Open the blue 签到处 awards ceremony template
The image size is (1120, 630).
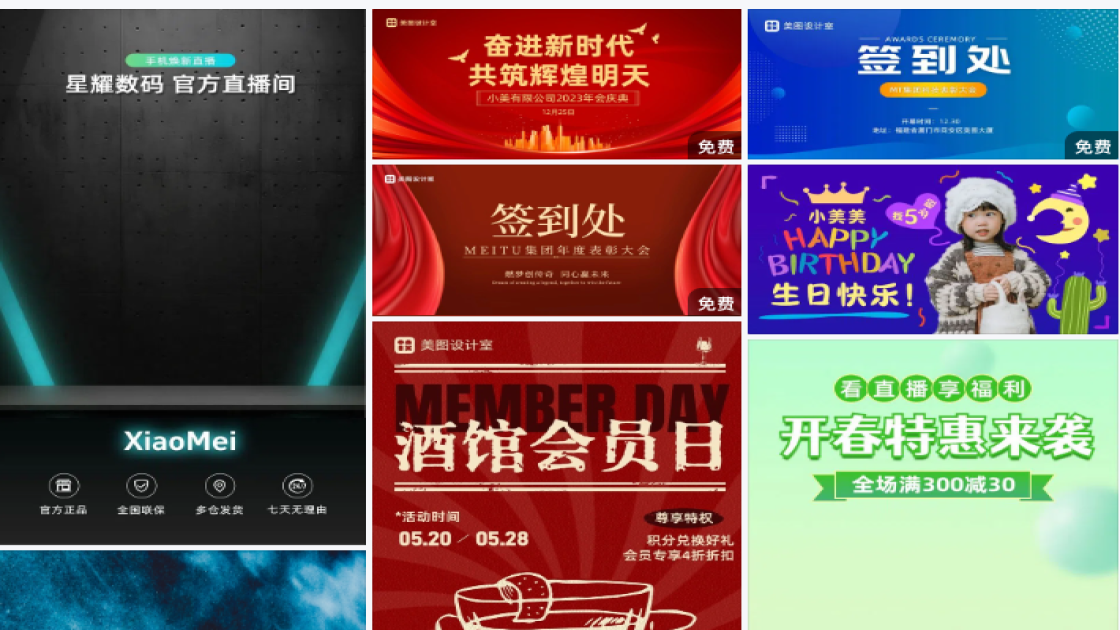[932, 84]
